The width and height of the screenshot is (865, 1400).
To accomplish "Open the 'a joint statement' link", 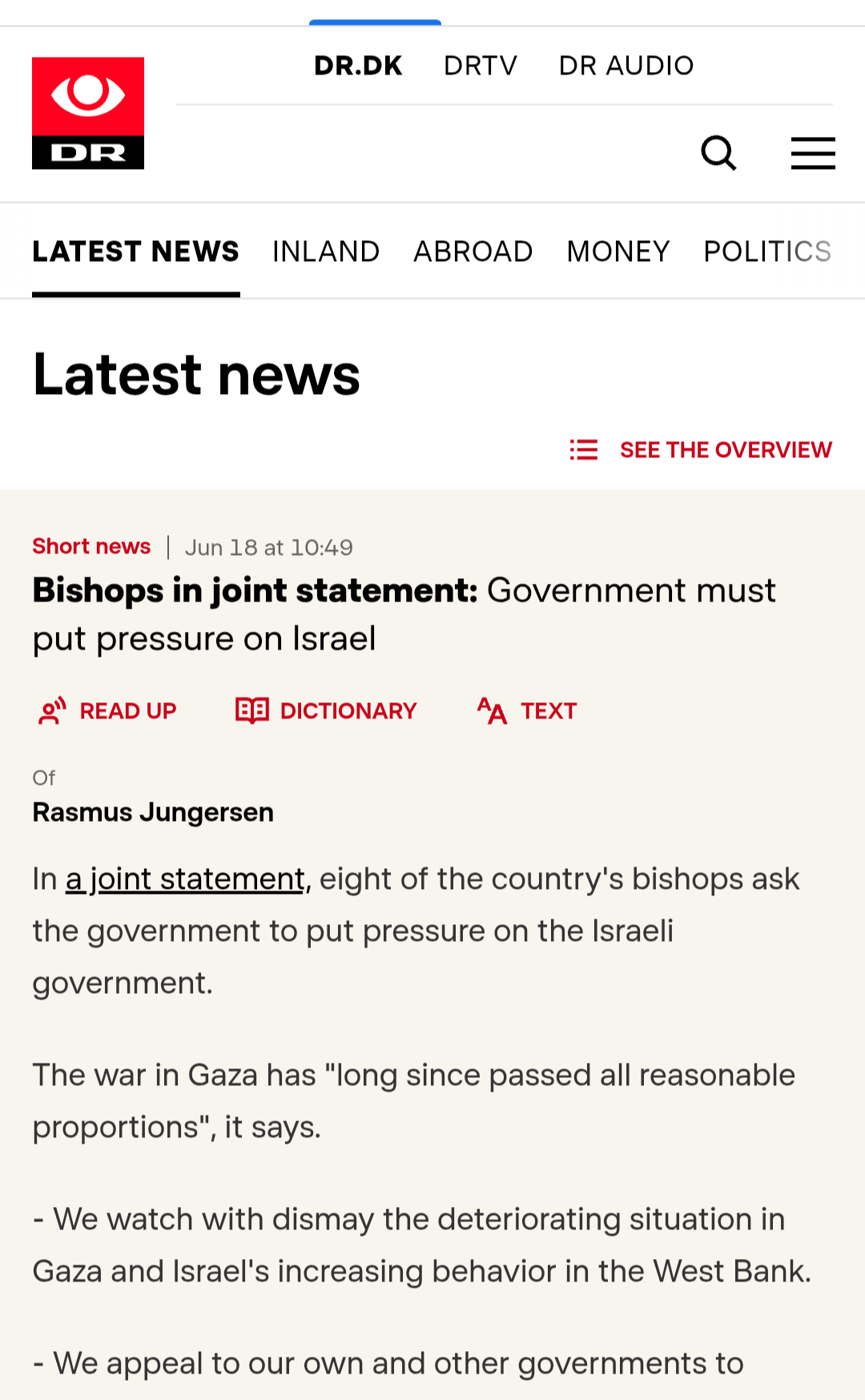I will pyautogui.click(x=185, y=879).
